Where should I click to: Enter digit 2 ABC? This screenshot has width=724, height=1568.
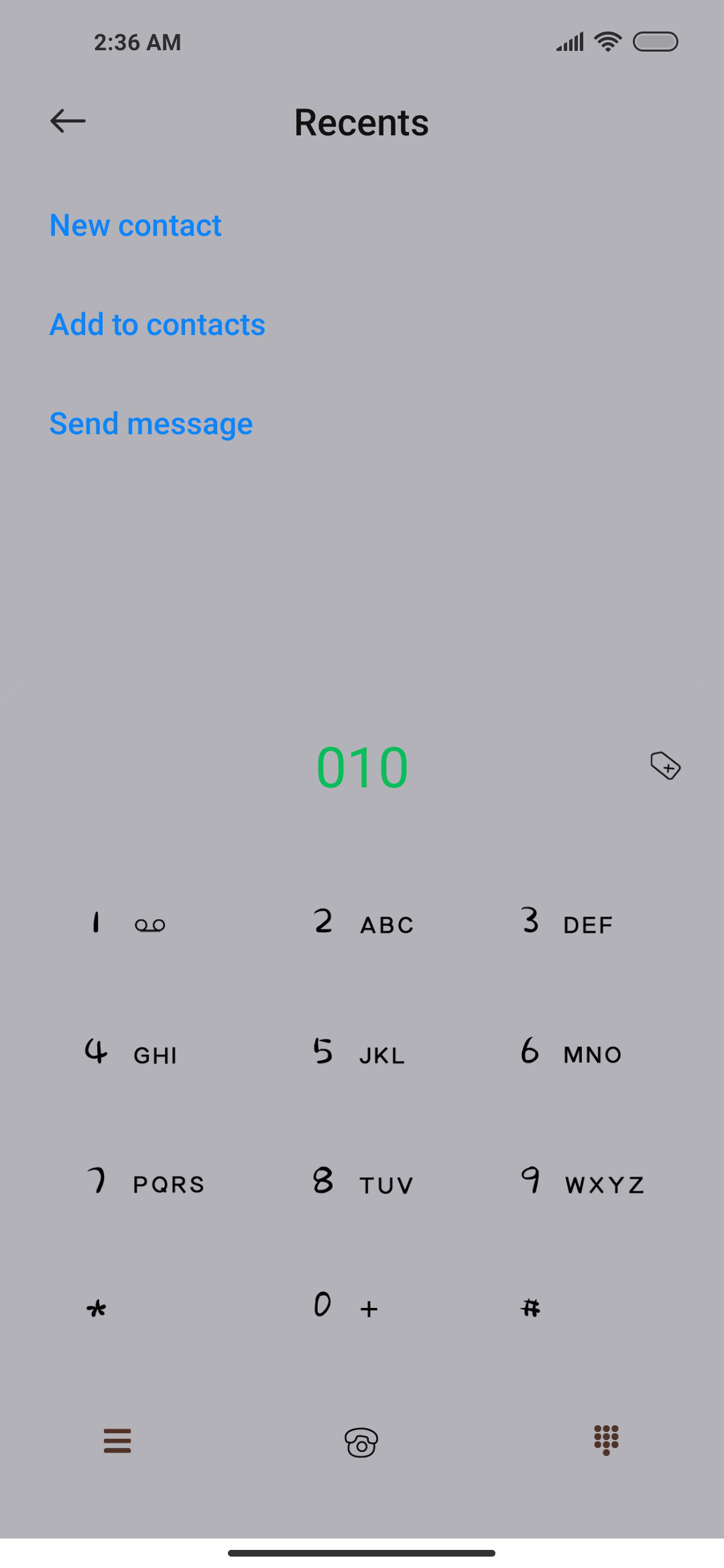[362, 923]
